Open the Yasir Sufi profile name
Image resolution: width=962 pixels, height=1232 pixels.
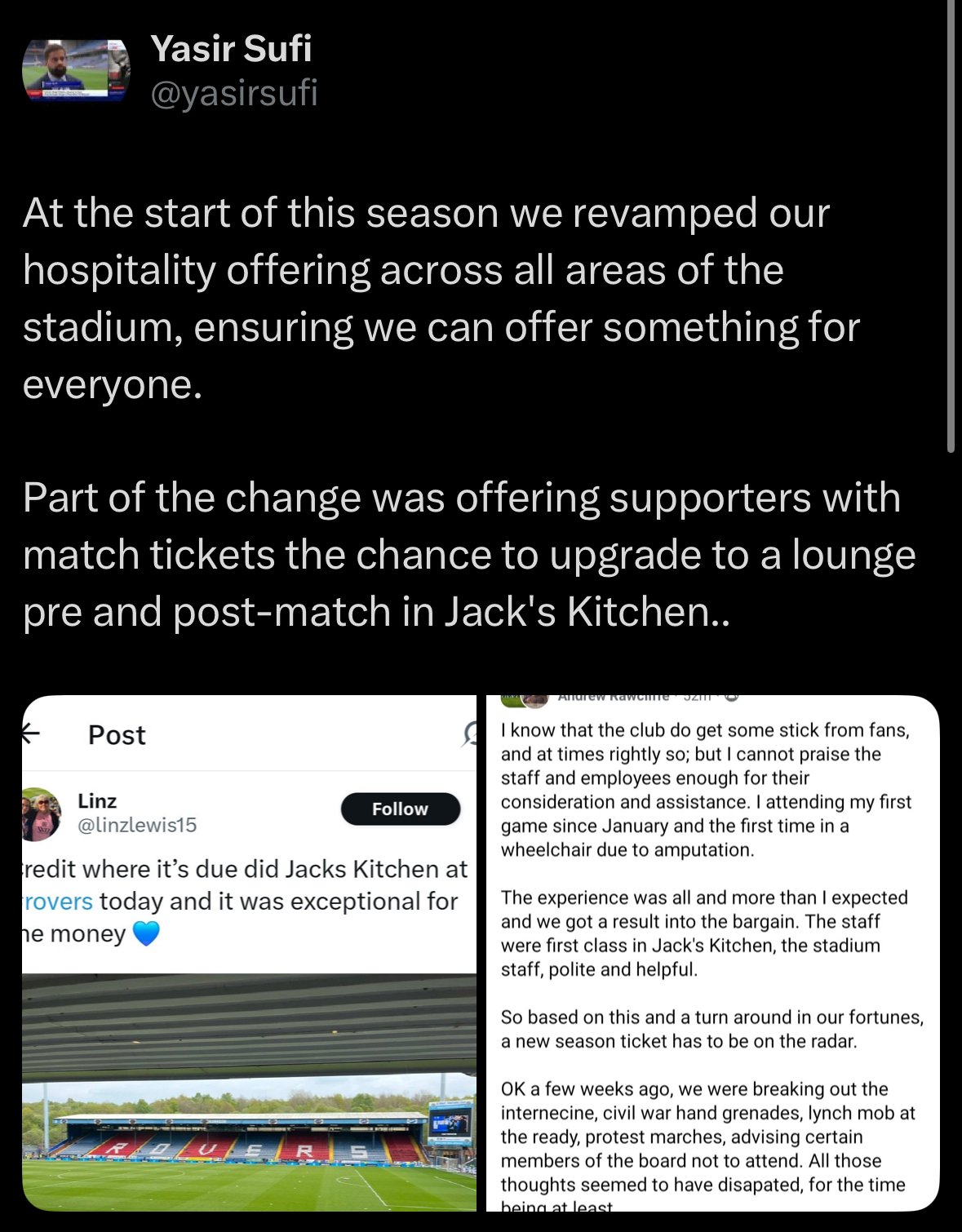231,49
